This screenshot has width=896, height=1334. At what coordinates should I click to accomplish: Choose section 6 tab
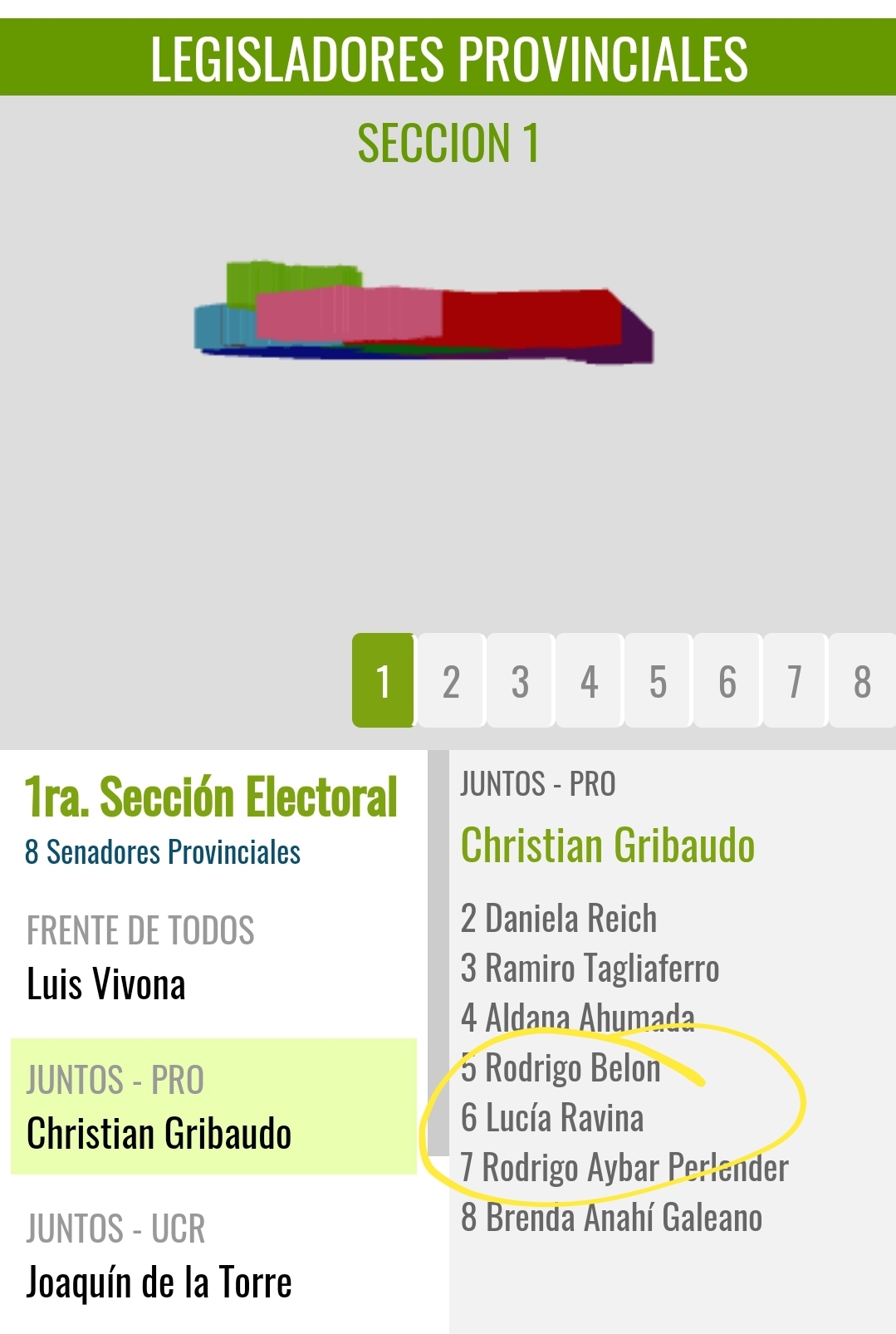(727, 681)
